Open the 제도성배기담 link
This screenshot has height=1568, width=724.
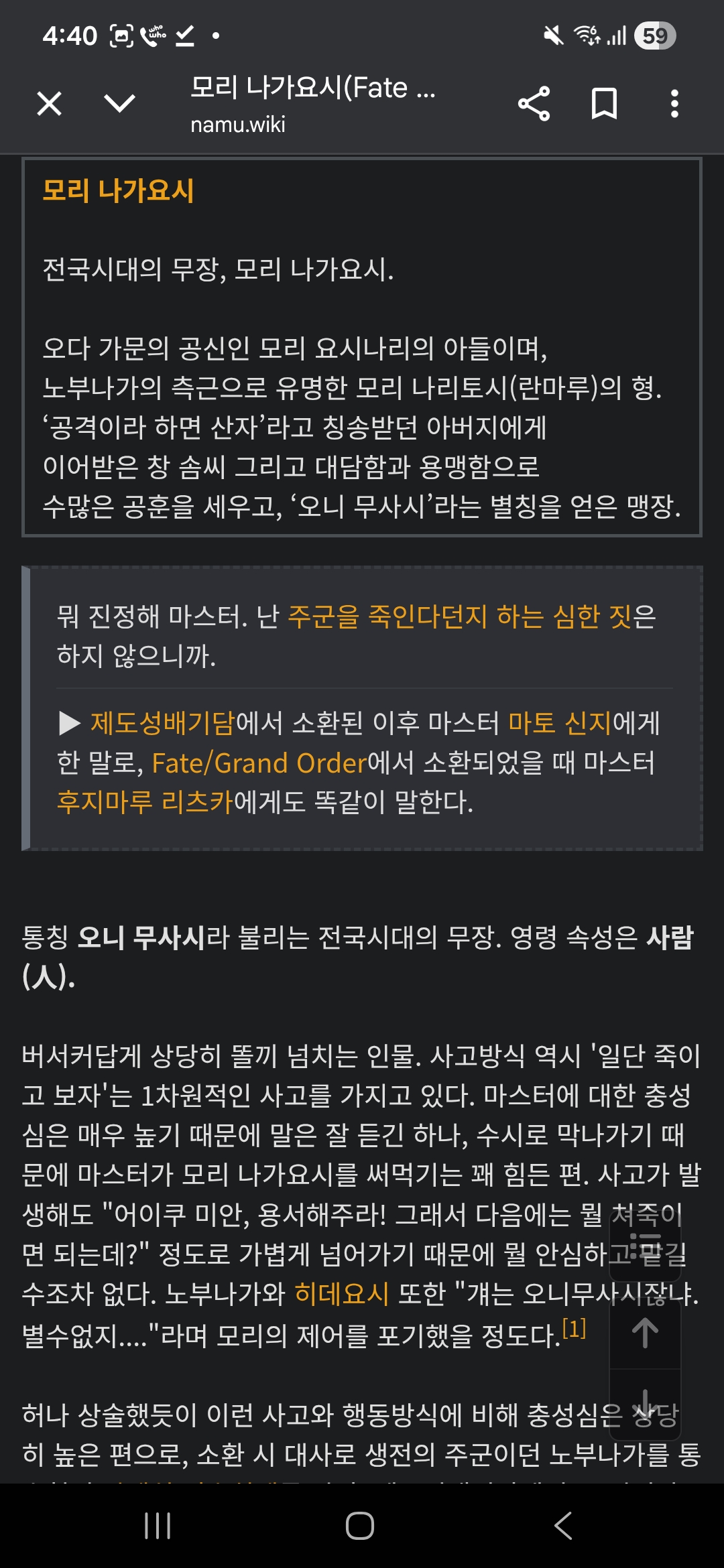point(162,723)
